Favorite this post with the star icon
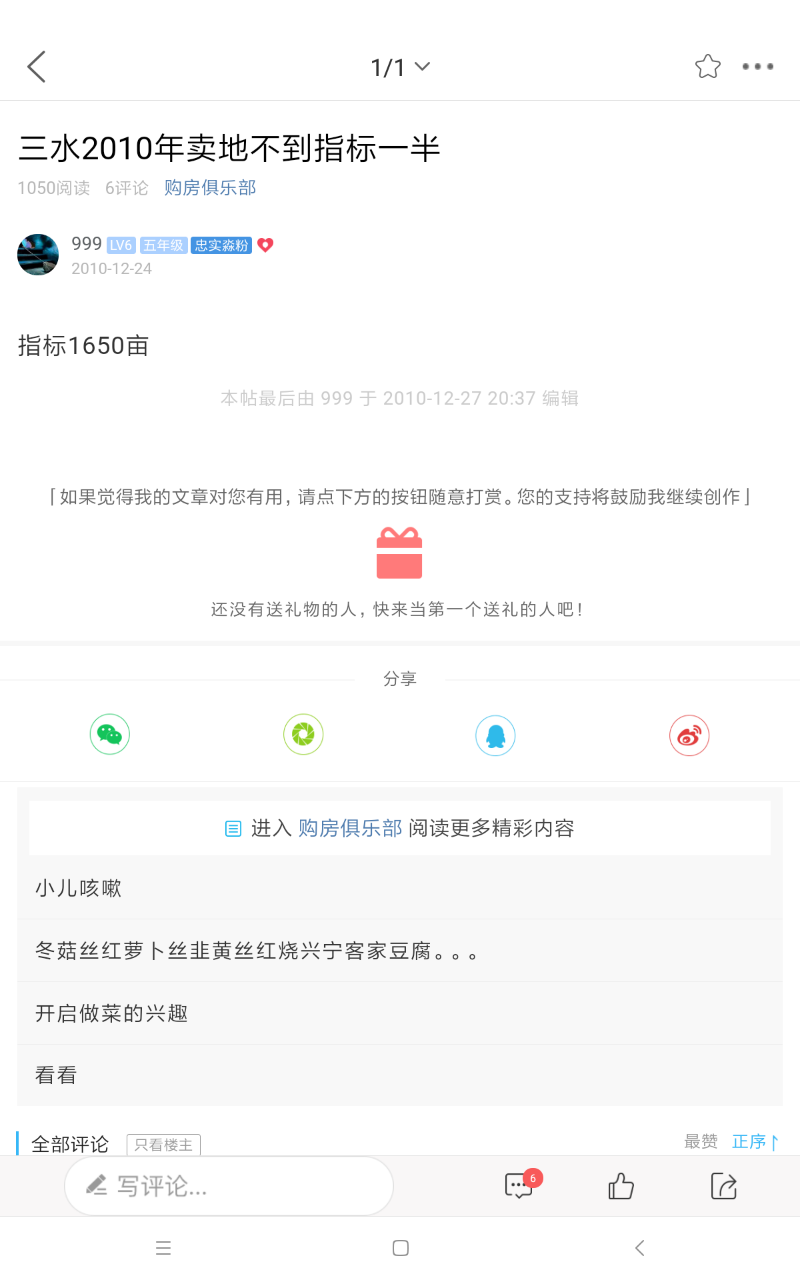 [708, 67]
